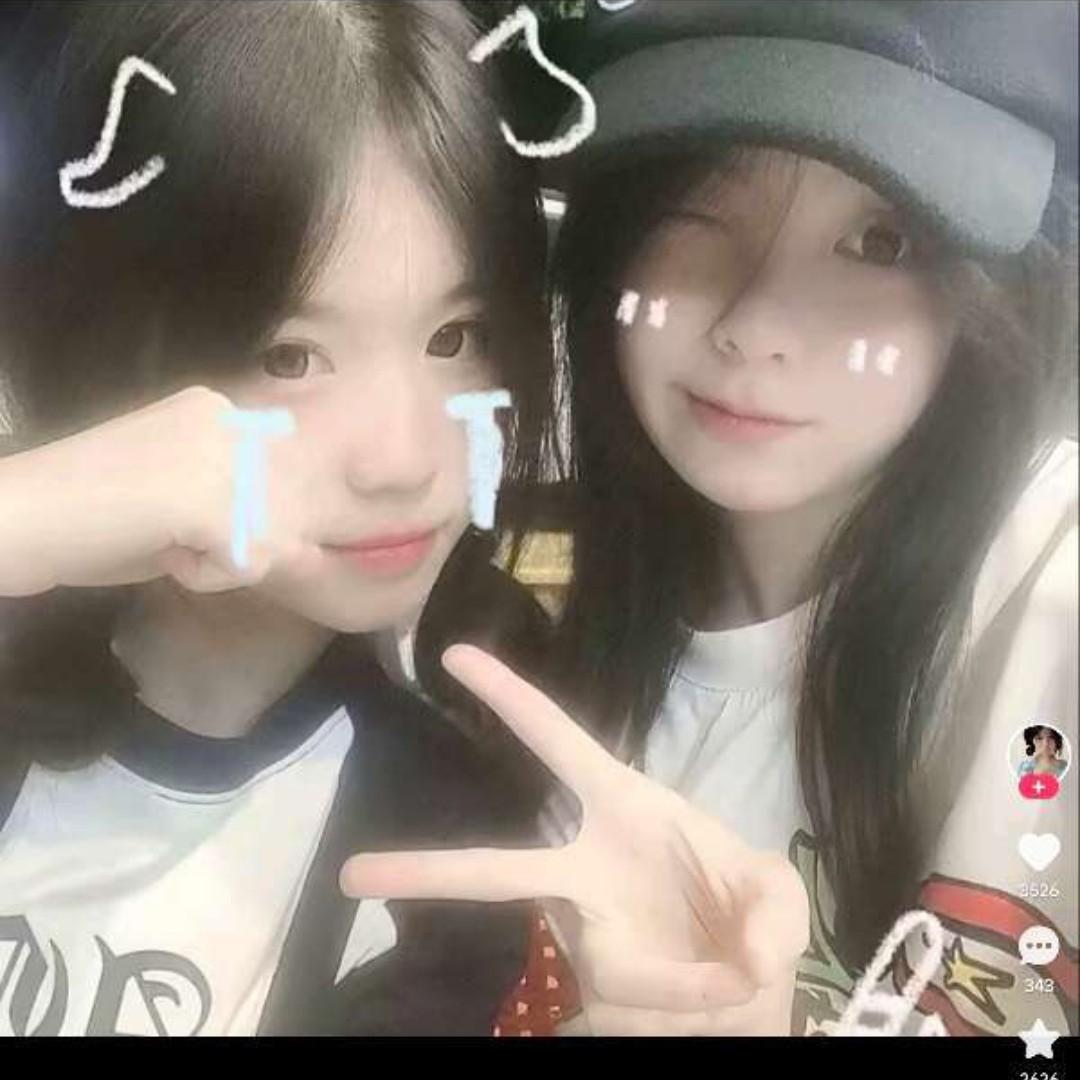Image resolution: width=1080 pixels, height=1080 pixels.
Task: Like this video with the heart
Action: 1039,852
